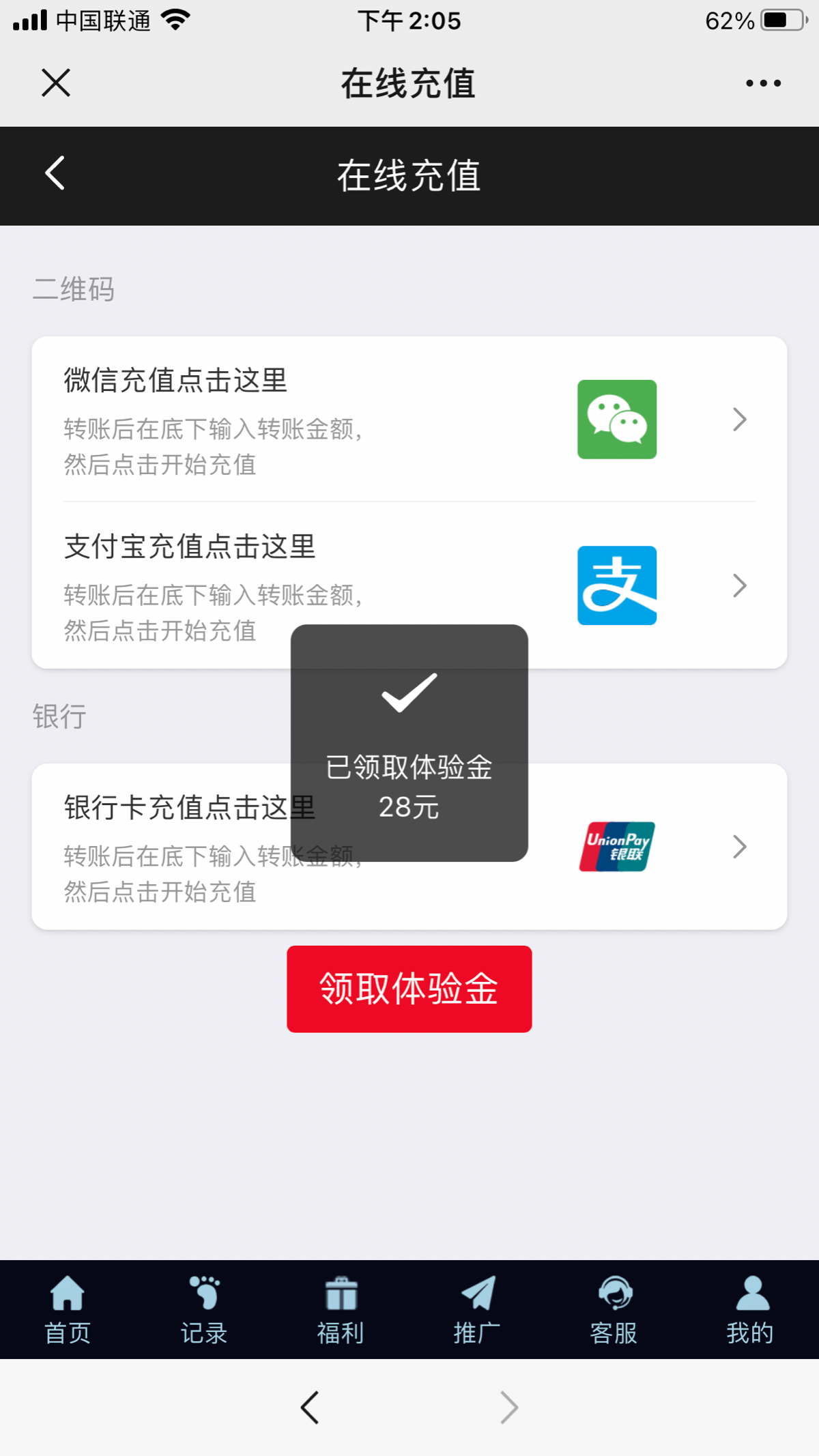Open 银行卡充值点击这里 row
Screen dimensions: 819x1456
[x=409, y=847]
